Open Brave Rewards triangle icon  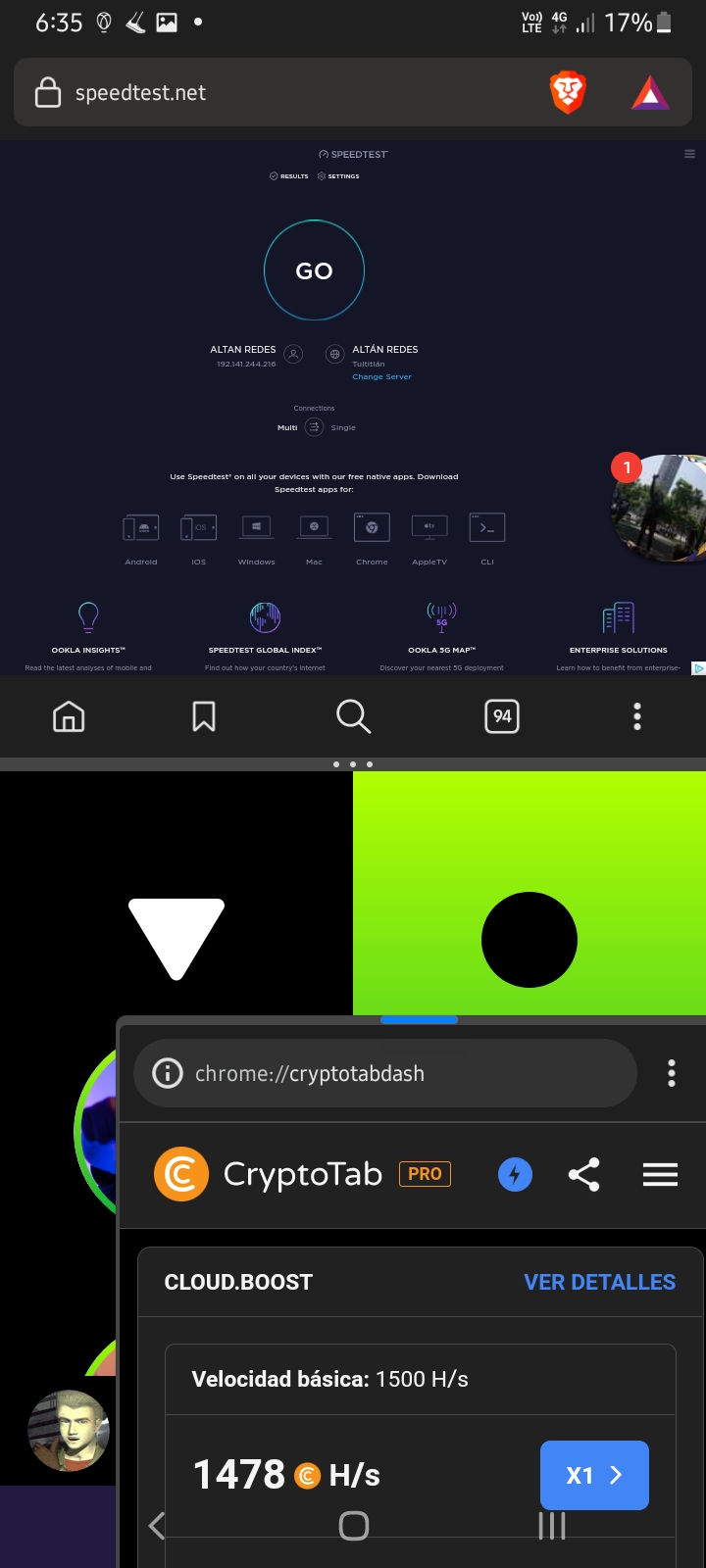tap(649, 93)
